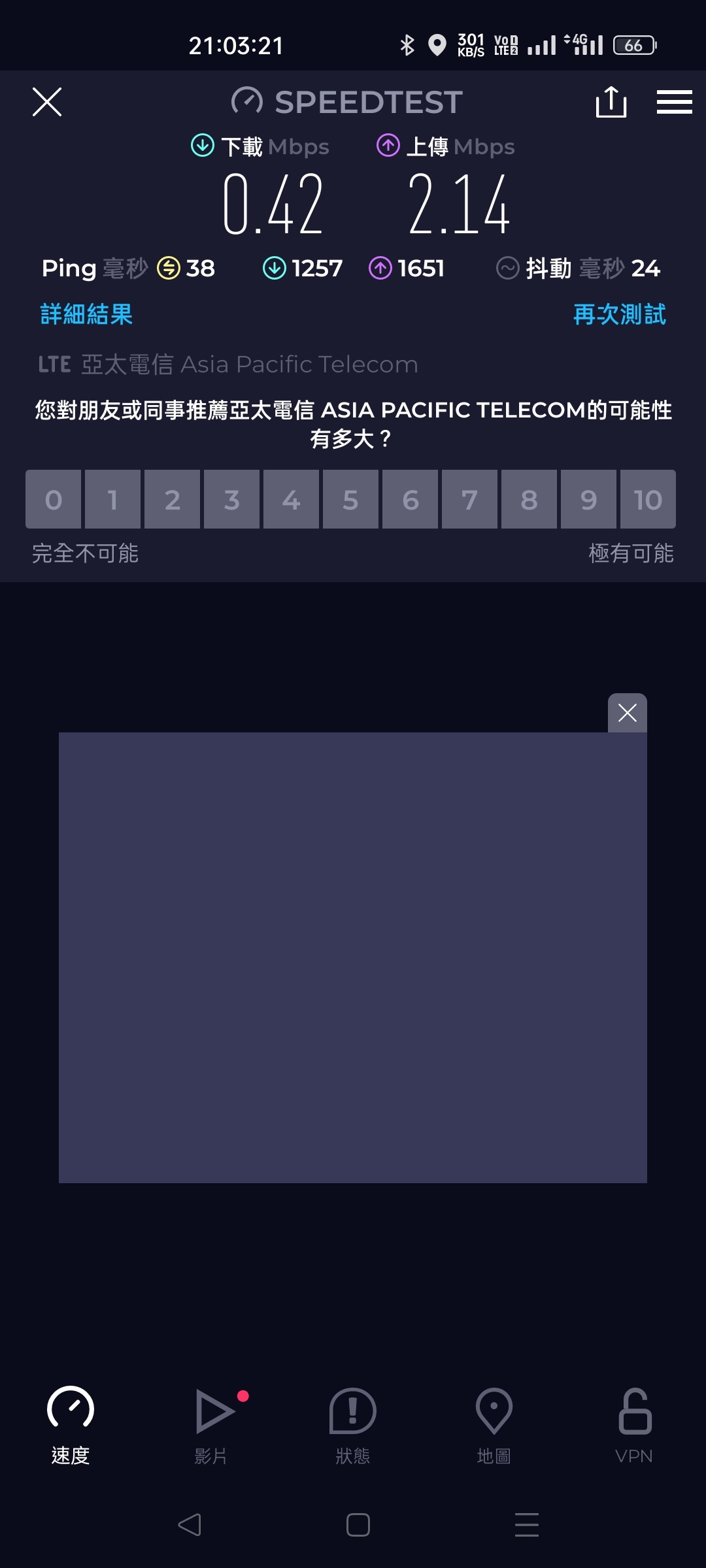Viewport: 706px width, 1568px height.
Task: Choose rating 5 on the survey scale
Action: coord(350,500)
